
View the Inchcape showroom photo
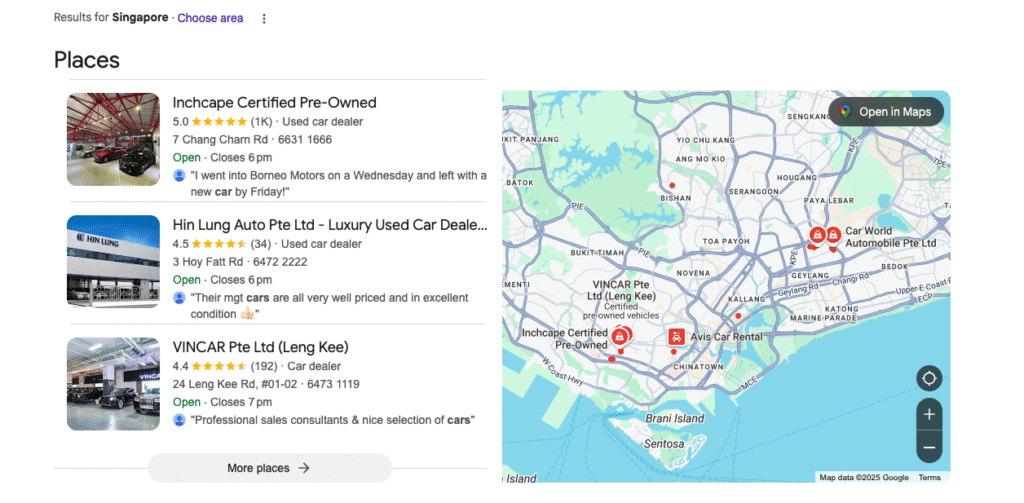point(113,139)
